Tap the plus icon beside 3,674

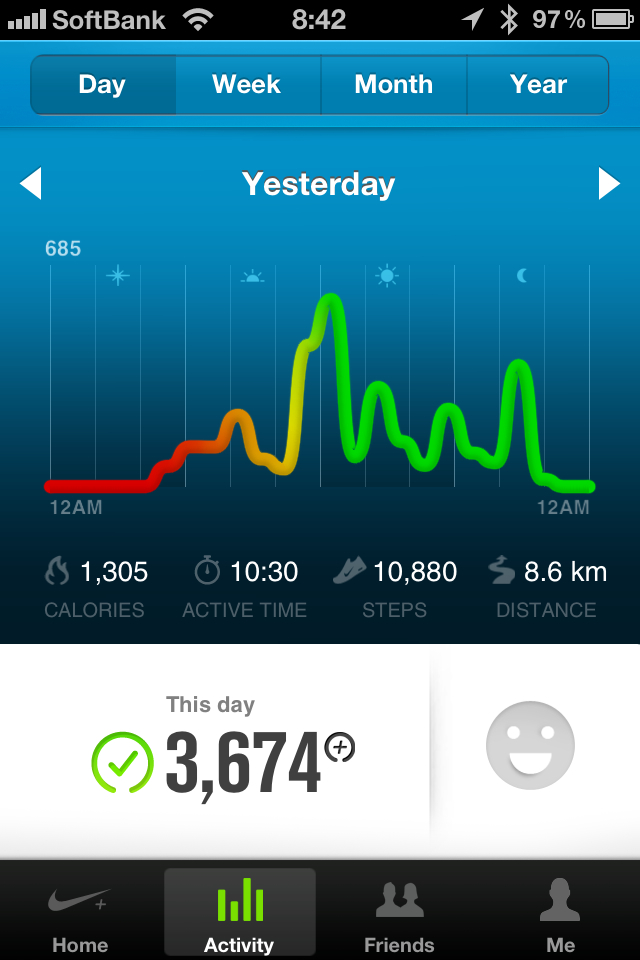(x=340, y=747)
